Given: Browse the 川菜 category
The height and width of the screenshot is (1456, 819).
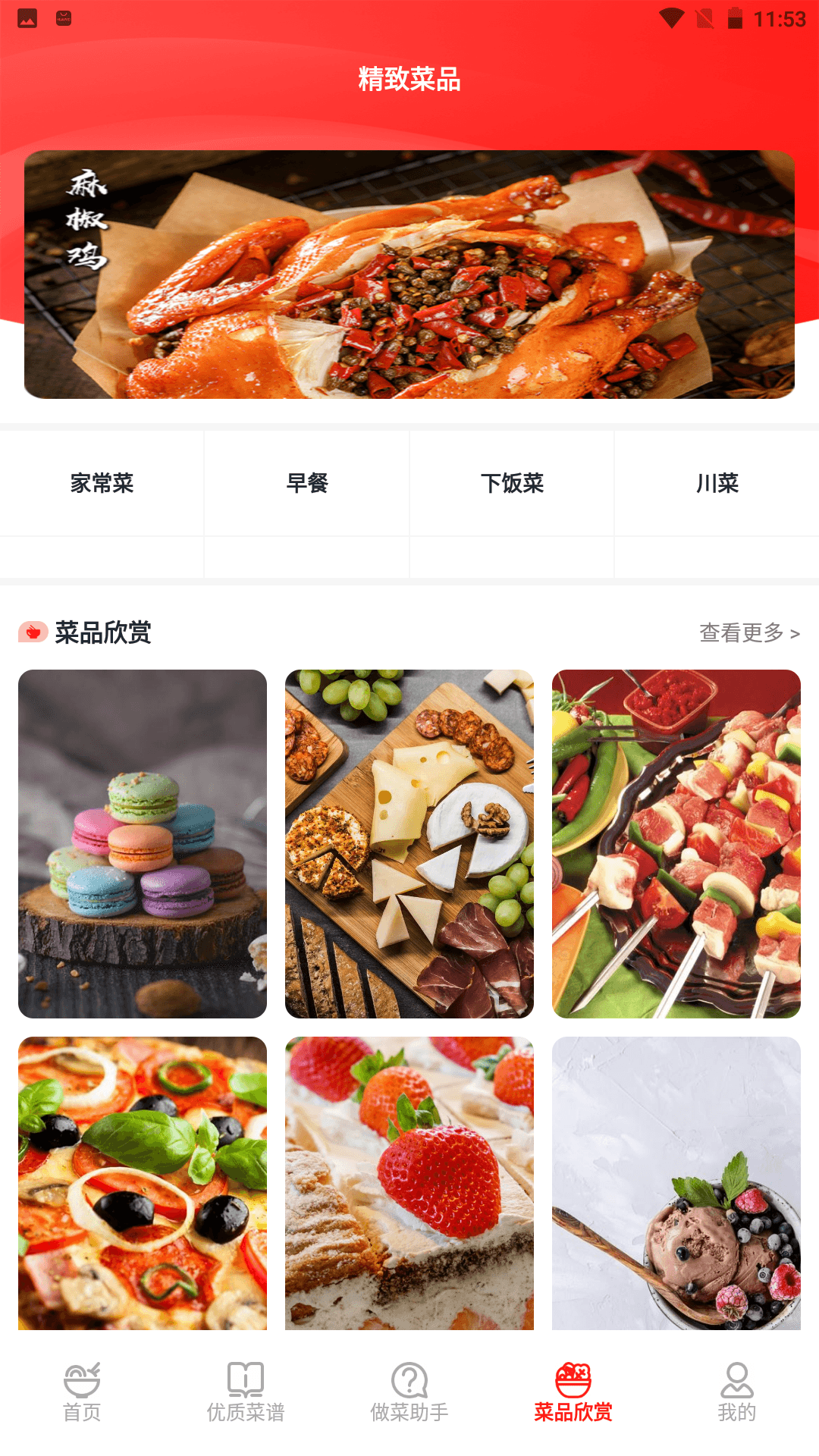Looking at the screenshot, I should click(717, 483).
